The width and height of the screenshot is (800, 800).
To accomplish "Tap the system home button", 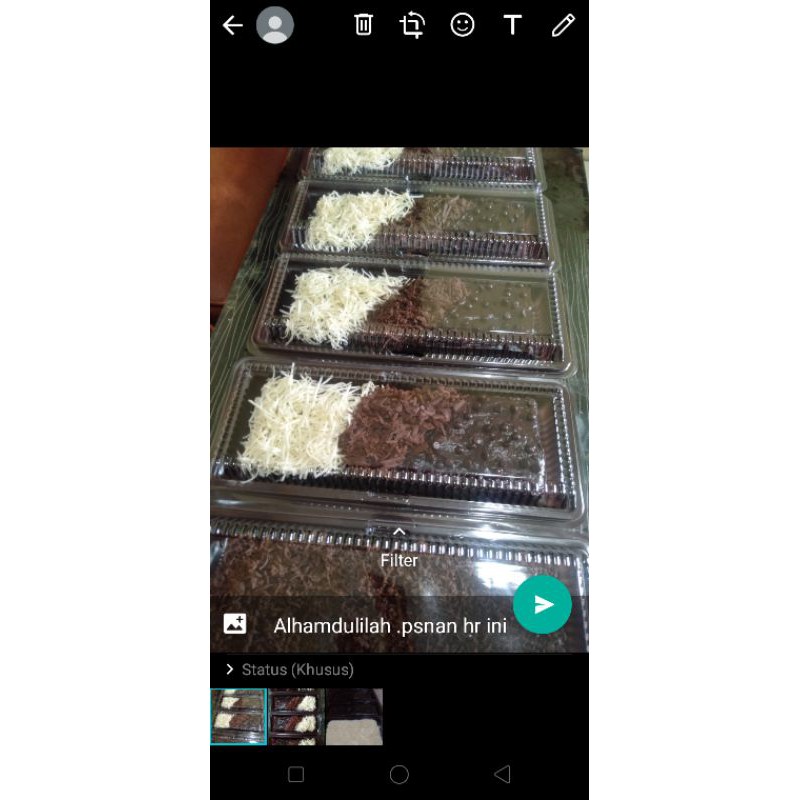I will pyautogui.click(x=399, y=774).
